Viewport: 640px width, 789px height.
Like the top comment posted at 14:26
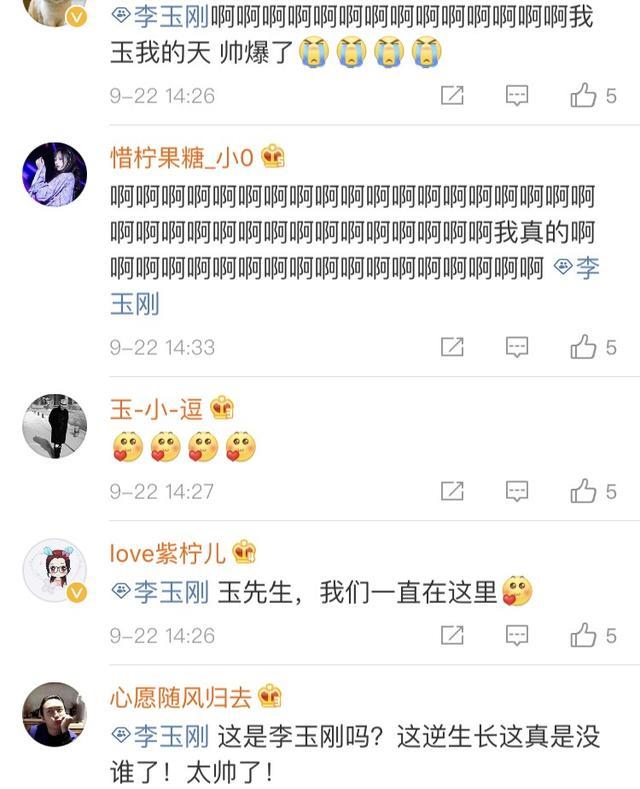pyautogui.click(x=584, y=96)
